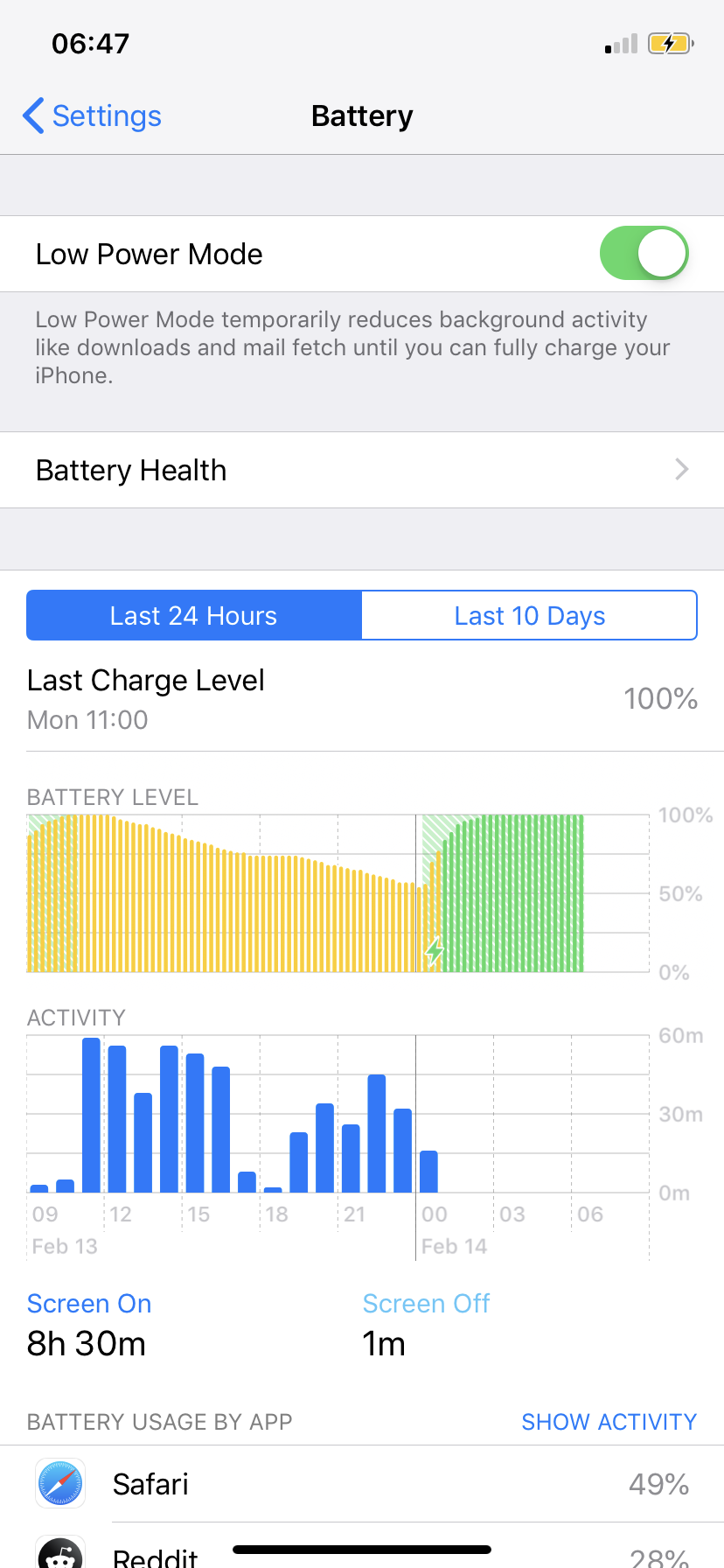Tap the activity bar chart
This screenshot has width=724, height=1568.
click(338, 1114)
